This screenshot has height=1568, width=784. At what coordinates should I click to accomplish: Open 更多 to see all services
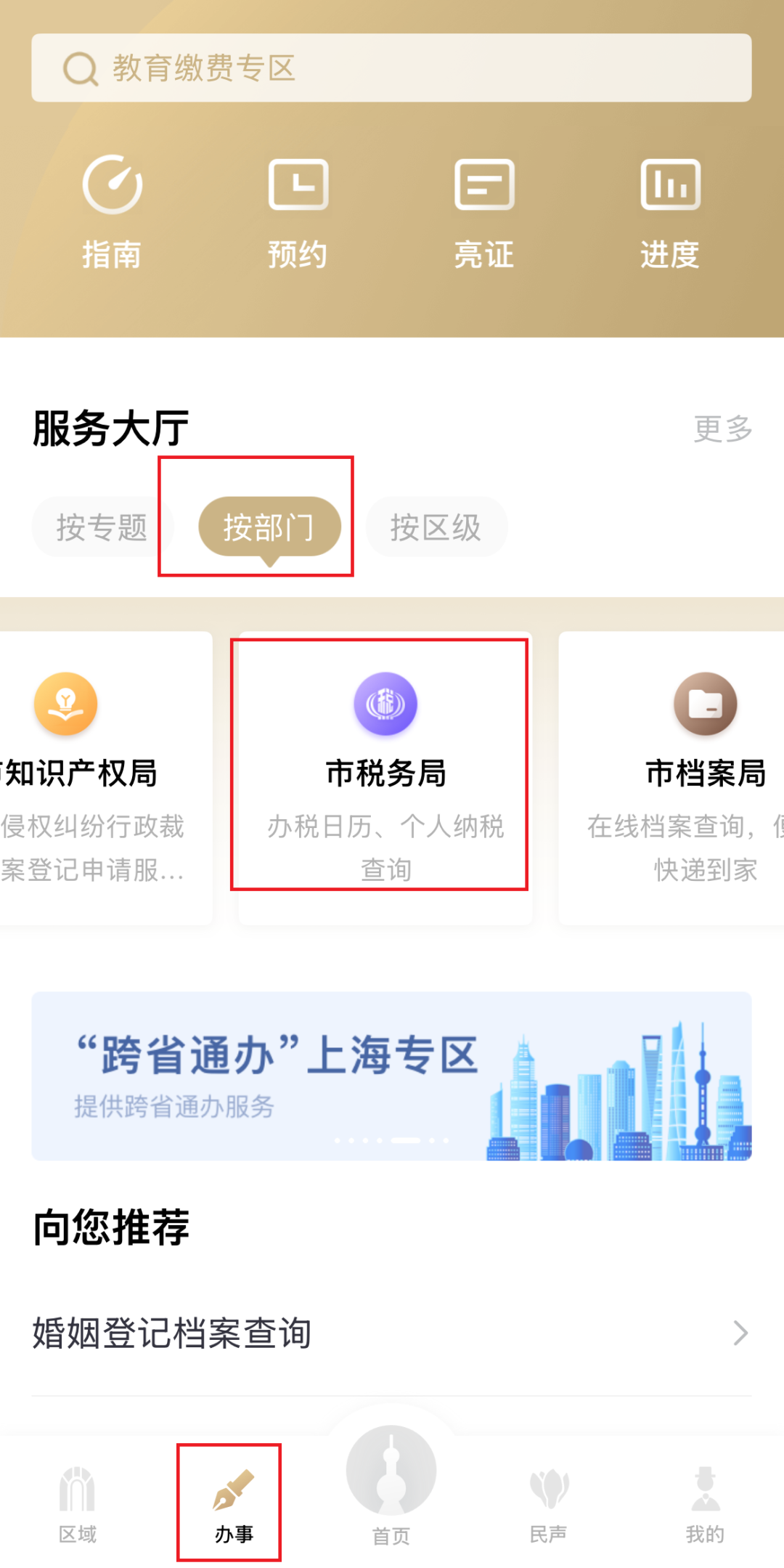coord(723,430)
